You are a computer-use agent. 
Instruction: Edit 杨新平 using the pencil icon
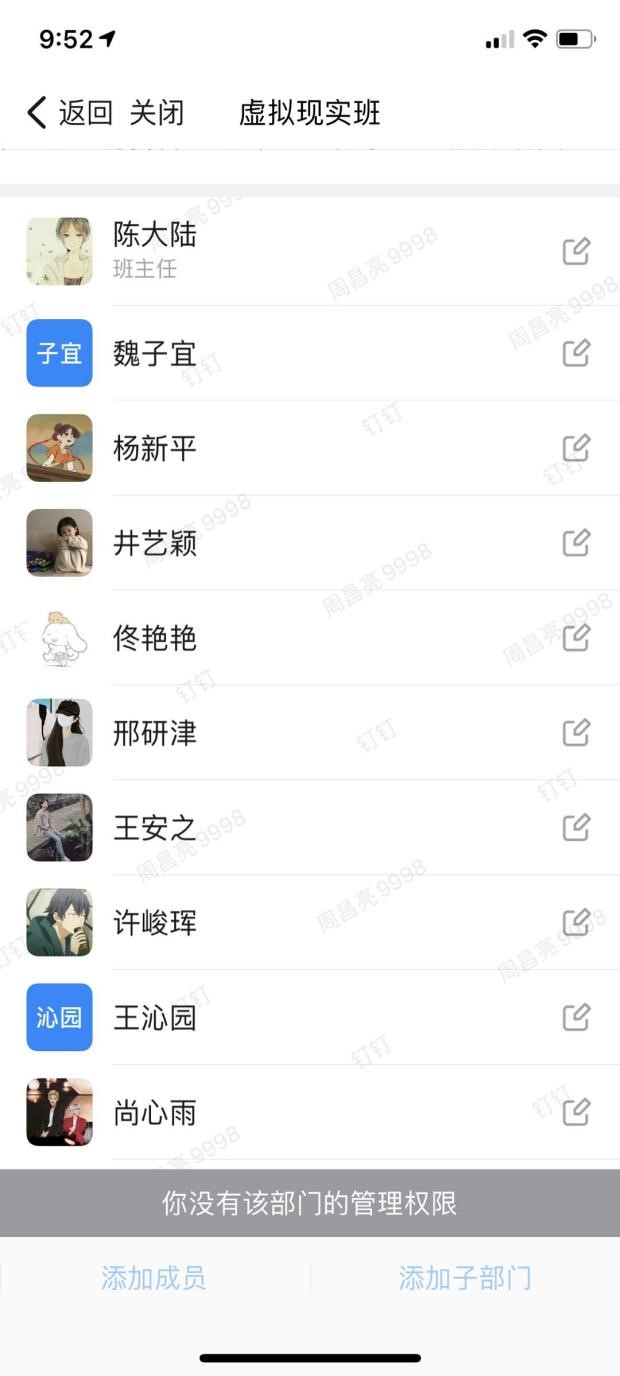coord(576,448)
